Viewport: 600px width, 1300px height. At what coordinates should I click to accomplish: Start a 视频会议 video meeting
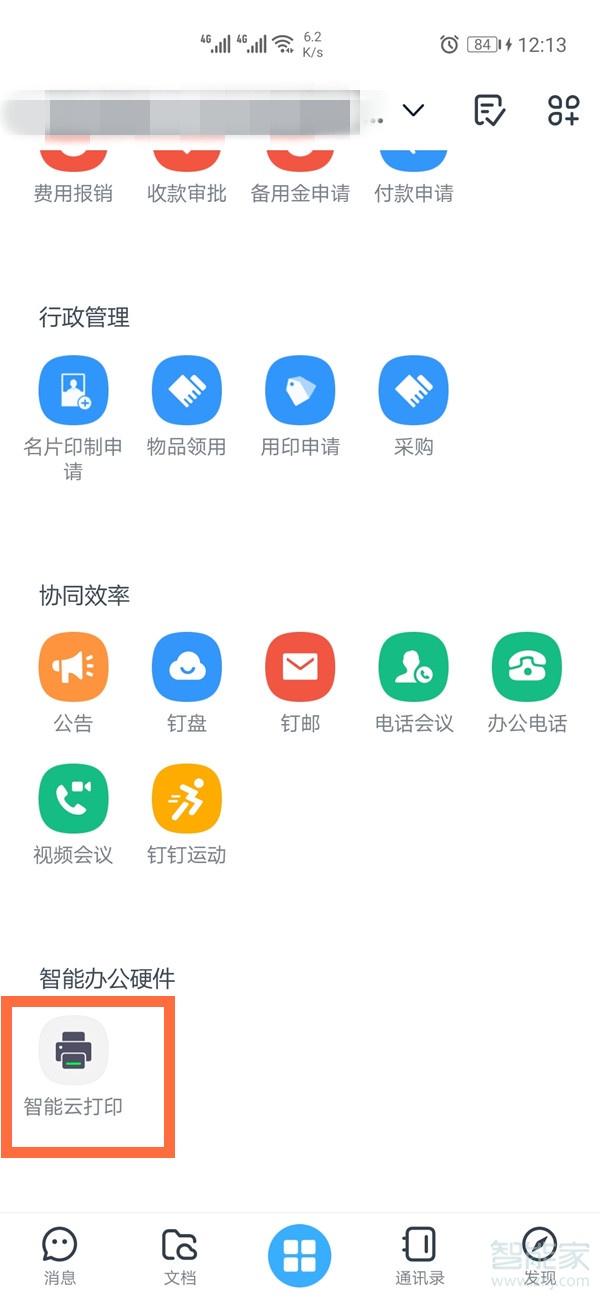tap(73, 800)
